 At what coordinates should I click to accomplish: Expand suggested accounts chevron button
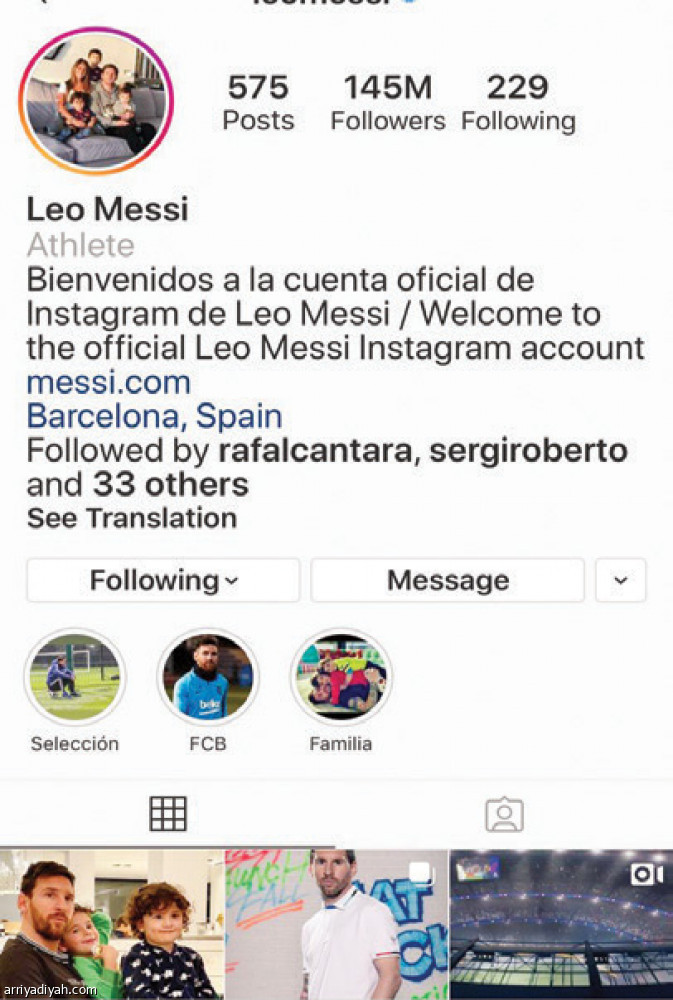point(620,580)
